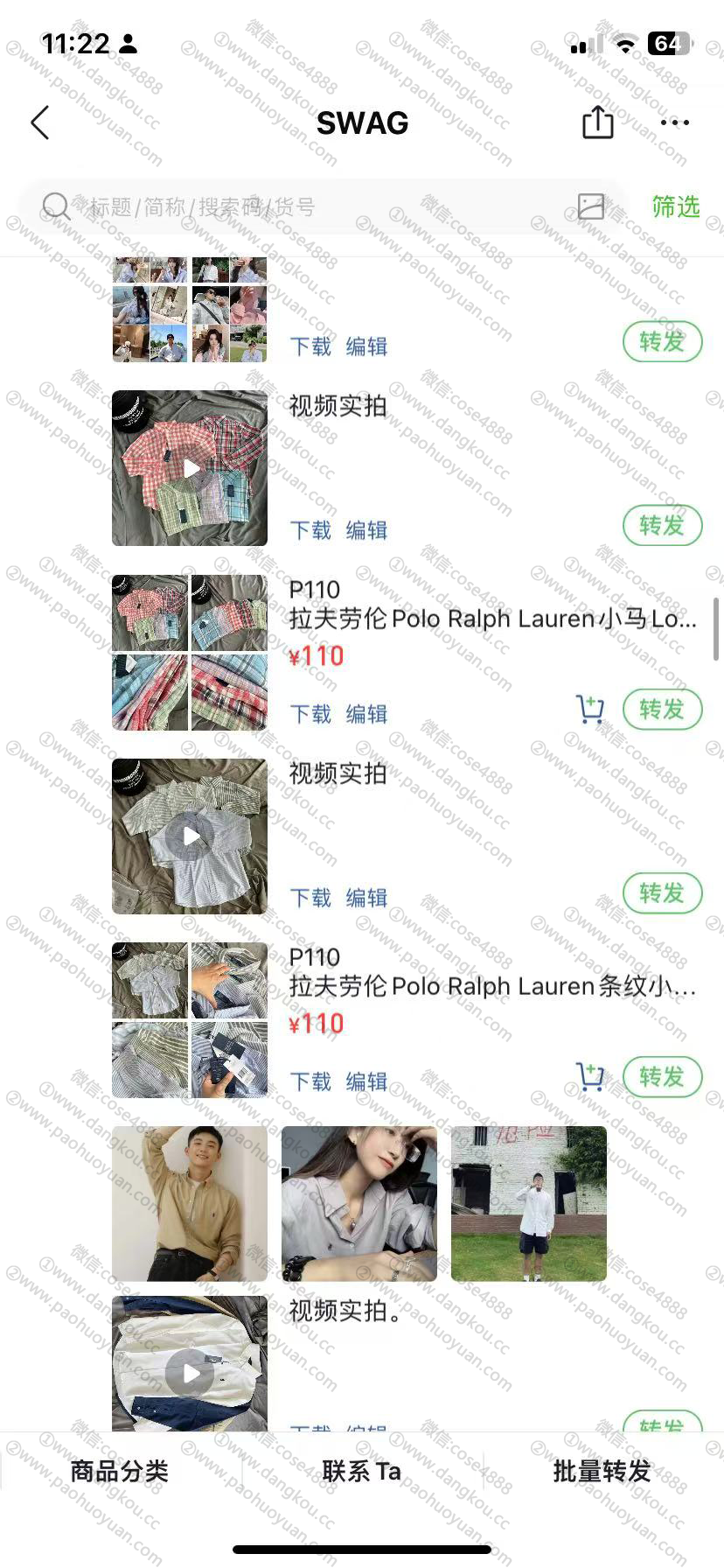Edit the Ralph Lauren 条纹 item
724x1568 pixels.
pyautogui.click(x=366, y=1081)
